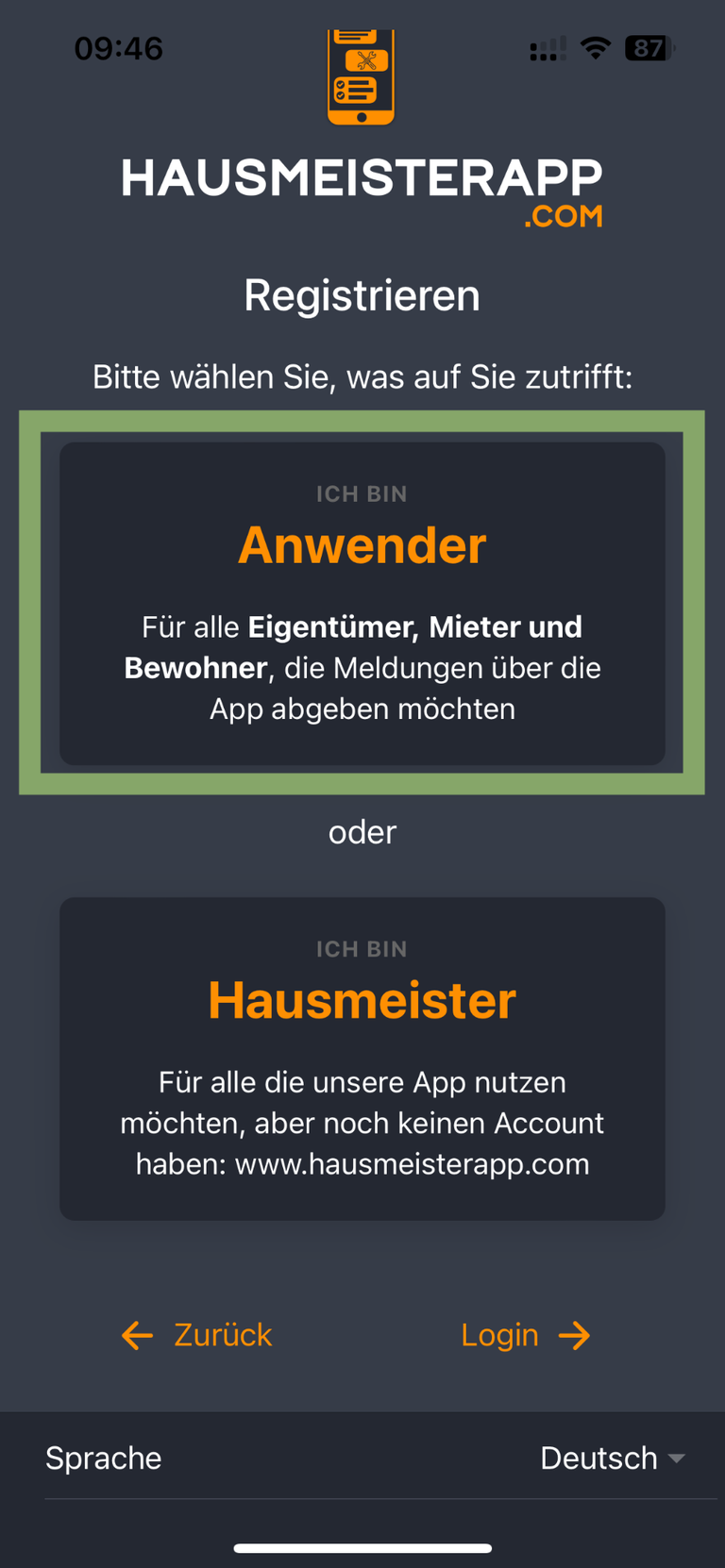
Task: Choose the Hausmeister registration card
Action: (362, 1058)
